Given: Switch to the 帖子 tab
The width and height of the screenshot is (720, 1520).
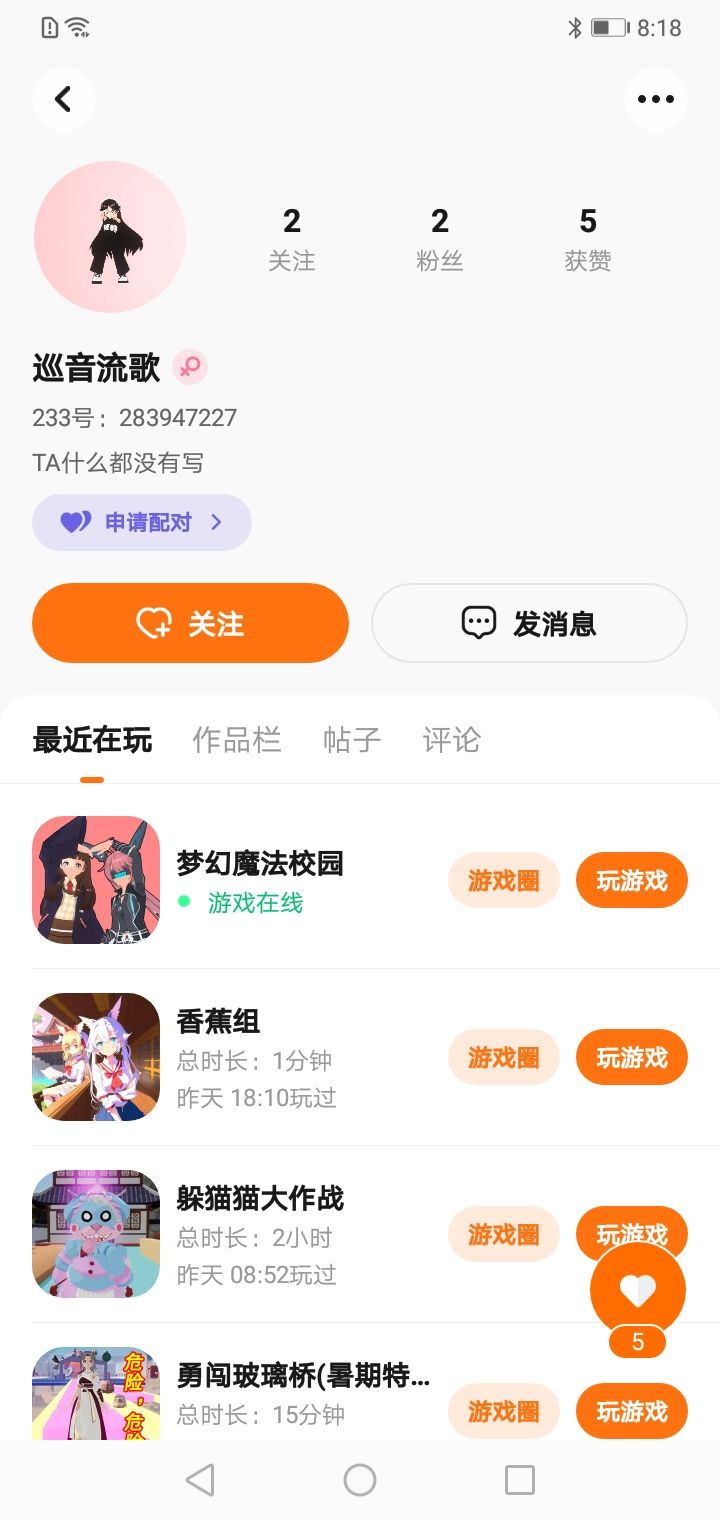Looking at the screenshot, I should 352,740.
